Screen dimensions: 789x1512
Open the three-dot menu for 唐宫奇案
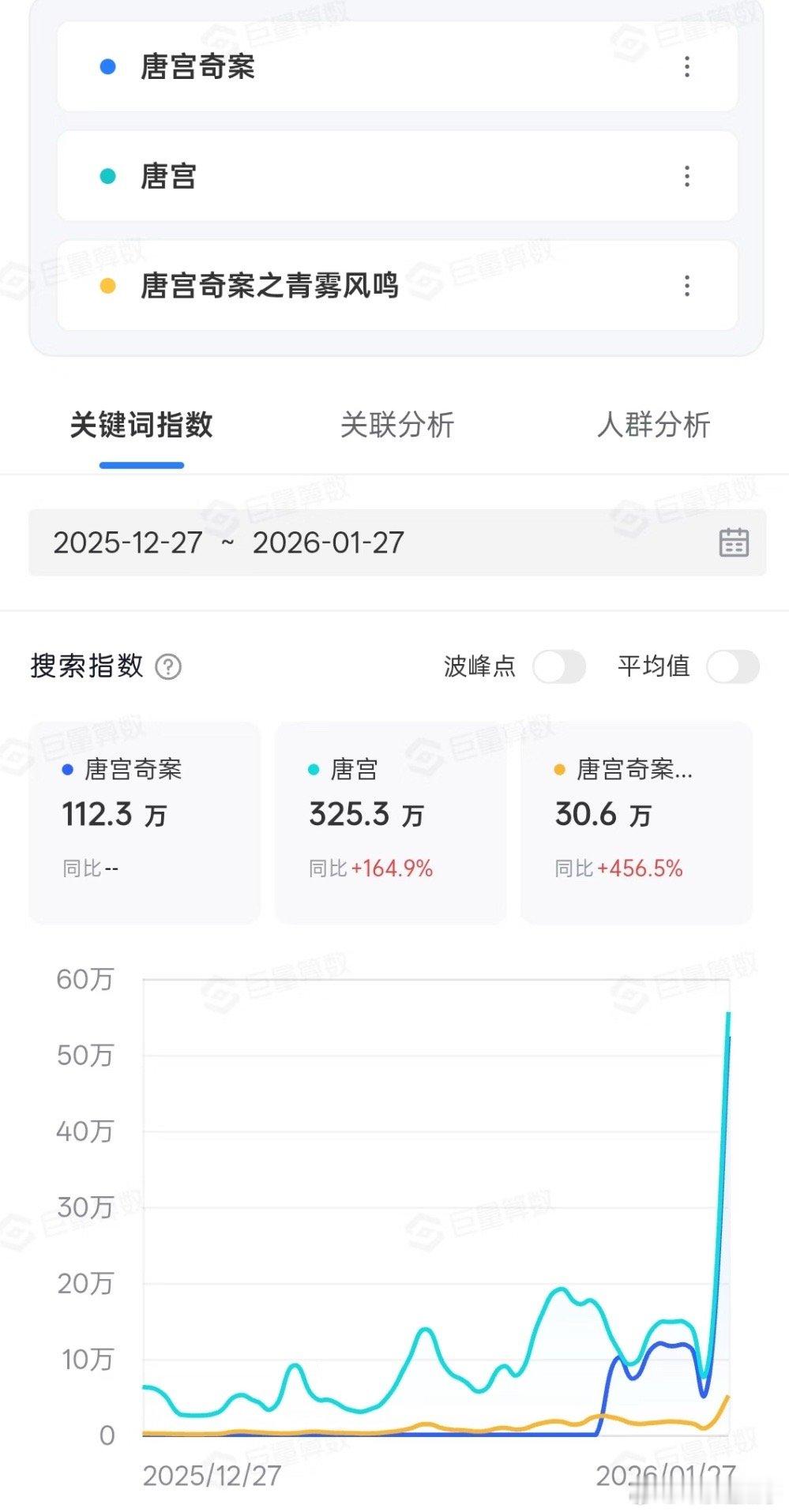[x=688, y=68]
